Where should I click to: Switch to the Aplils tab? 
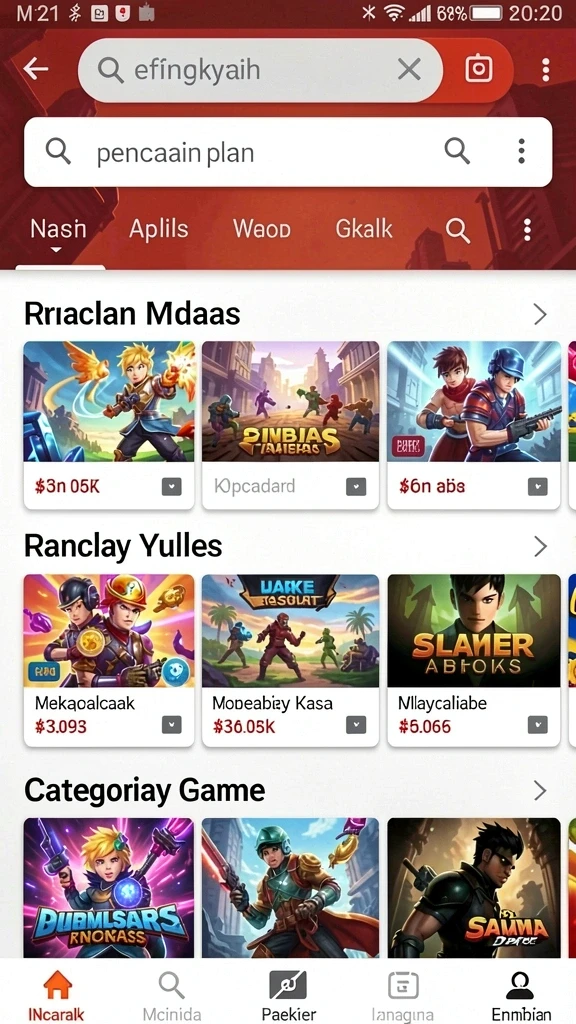coord(159,229)
